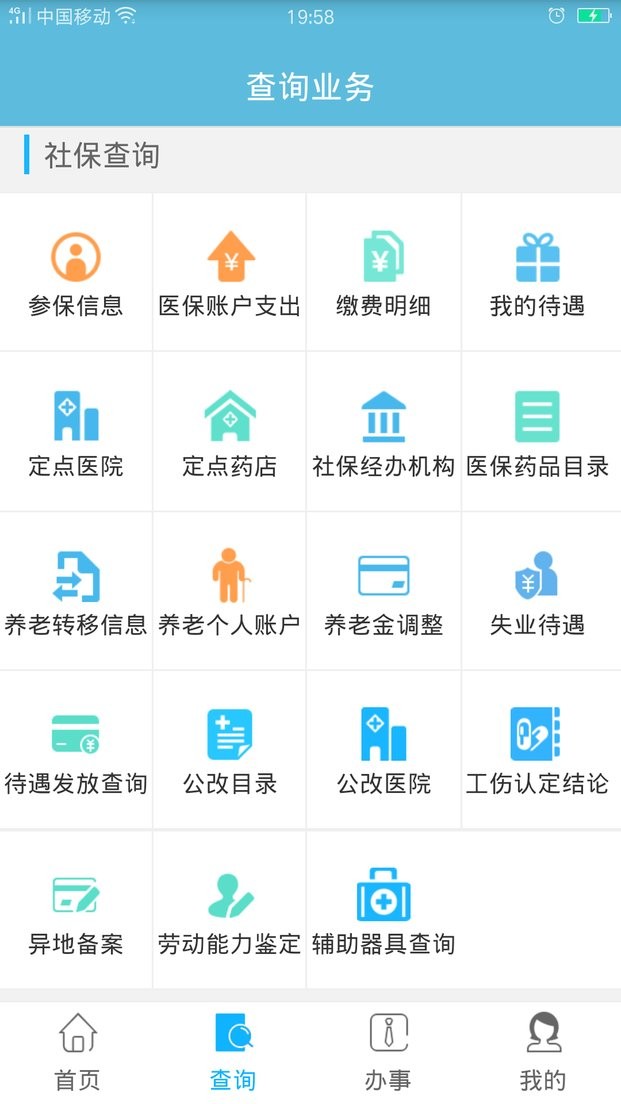Open 养老金调整 query
This screenshot has height=1104, width=621.
click(383, 592)
